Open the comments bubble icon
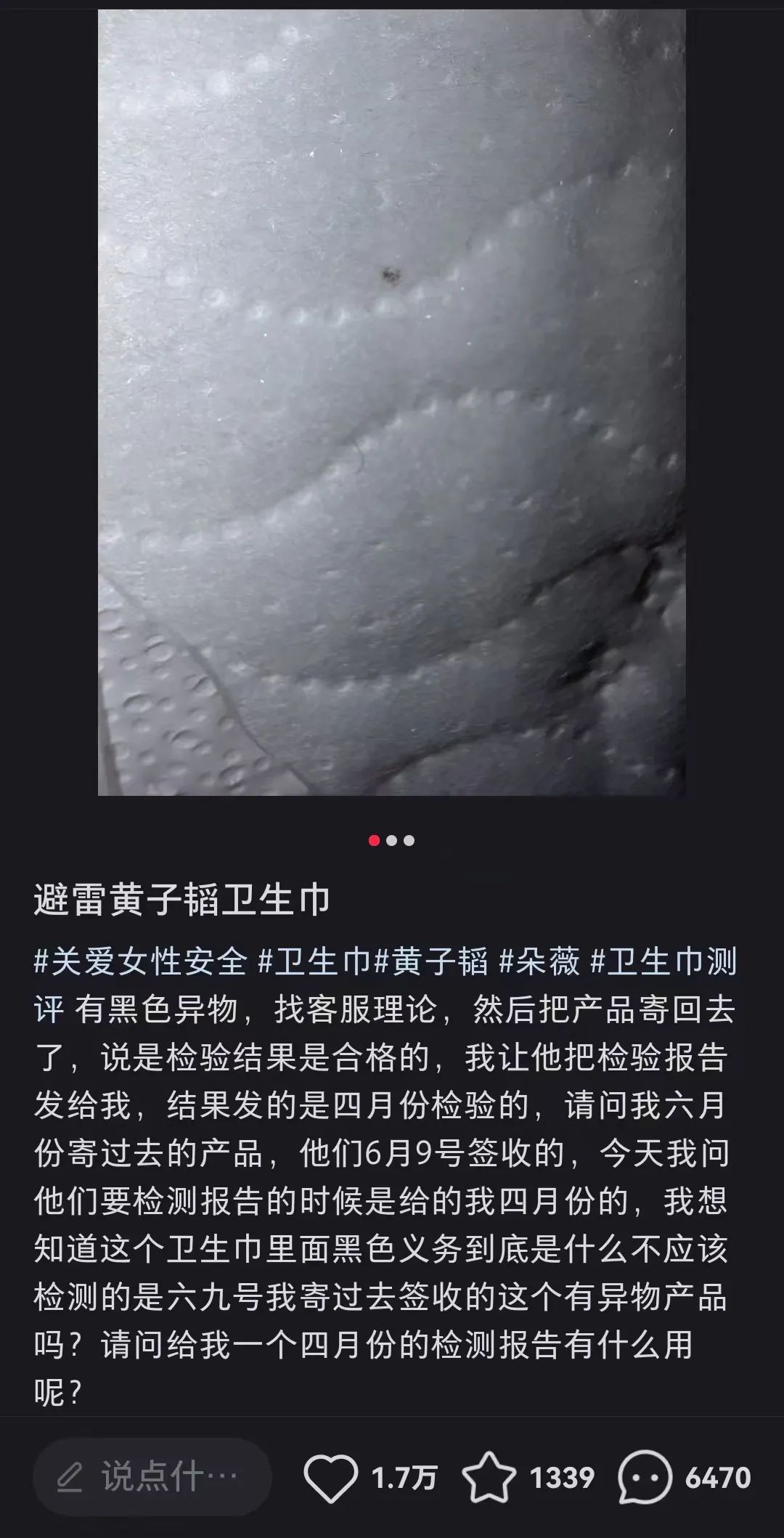This screenshot has height=1538, width=784. click(645, 1477)
